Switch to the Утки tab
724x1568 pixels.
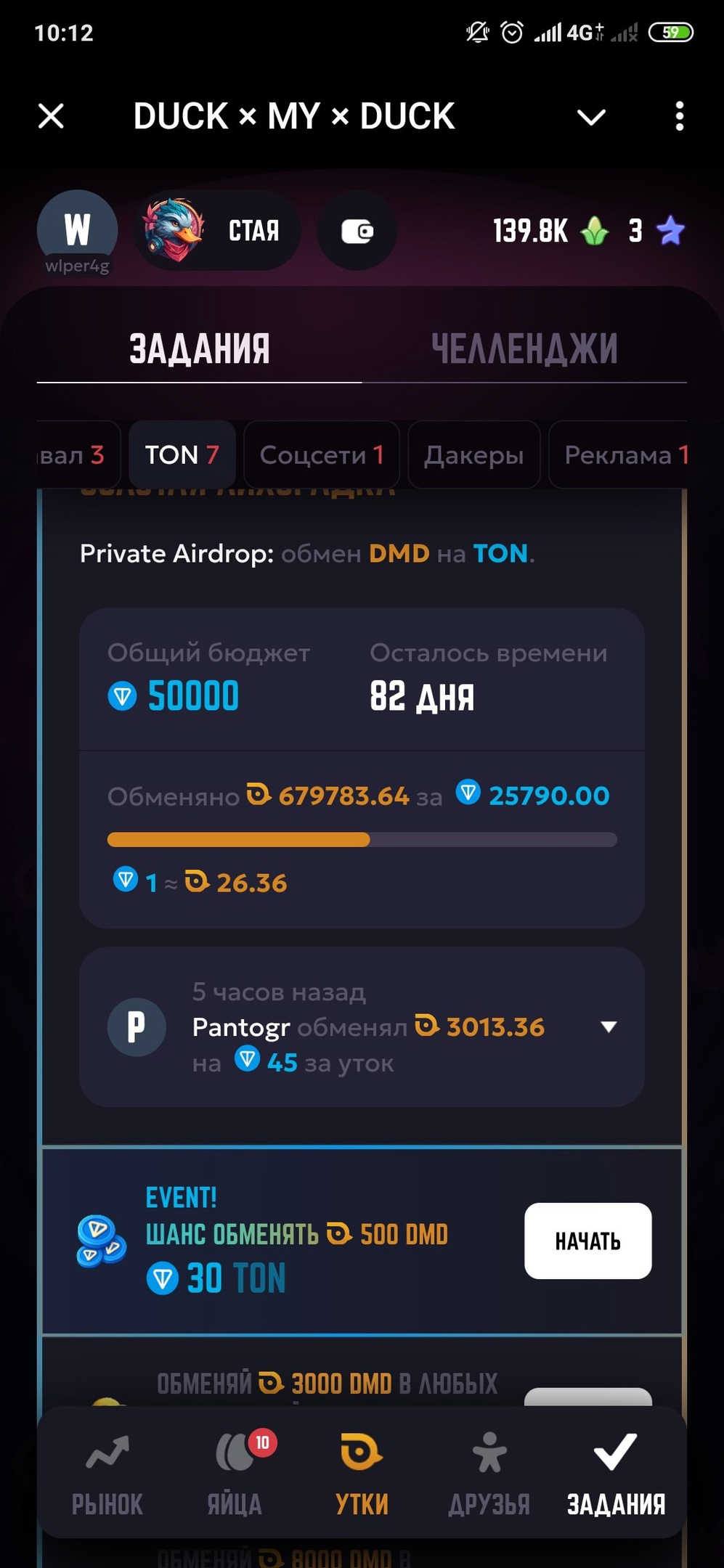click(362, 1473)
